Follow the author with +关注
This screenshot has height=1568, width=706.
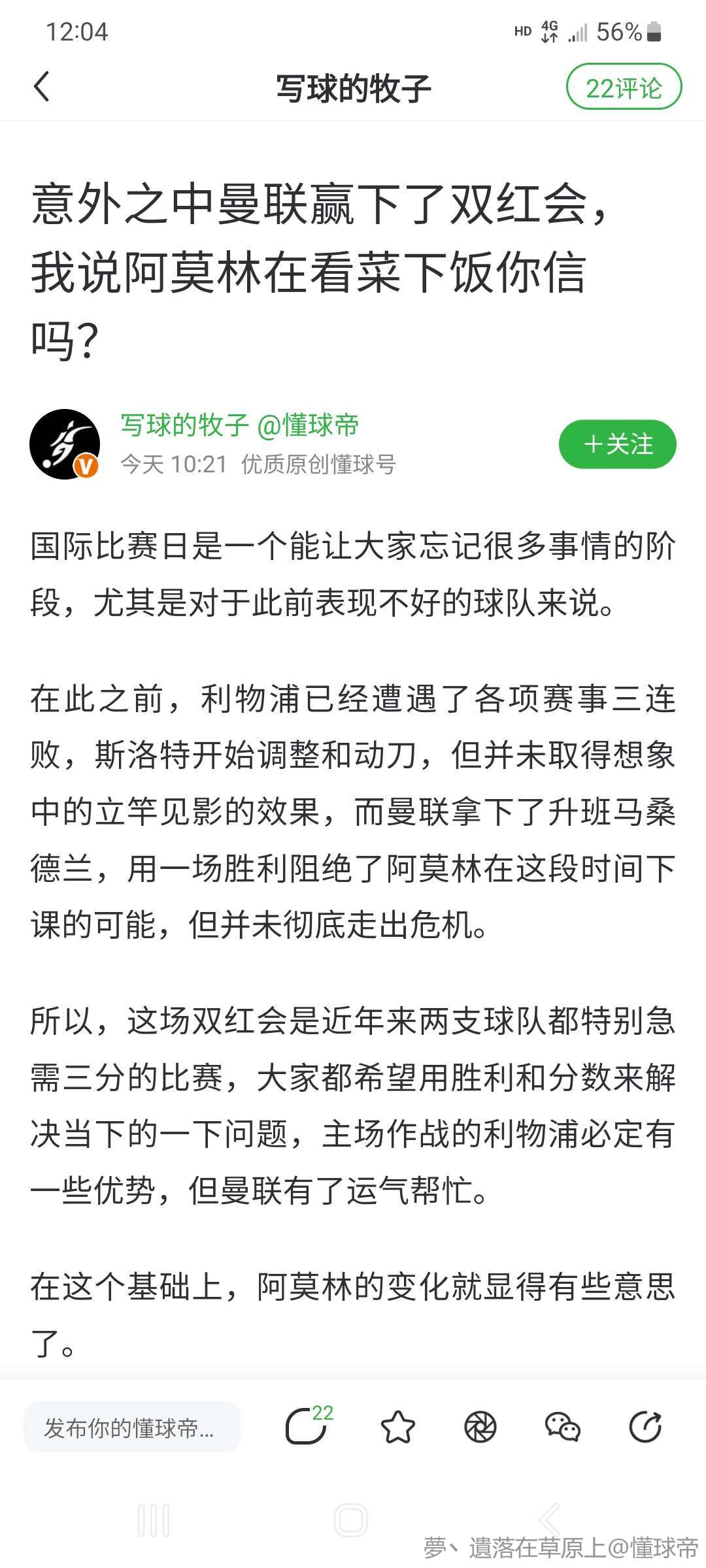click(617, 444)
